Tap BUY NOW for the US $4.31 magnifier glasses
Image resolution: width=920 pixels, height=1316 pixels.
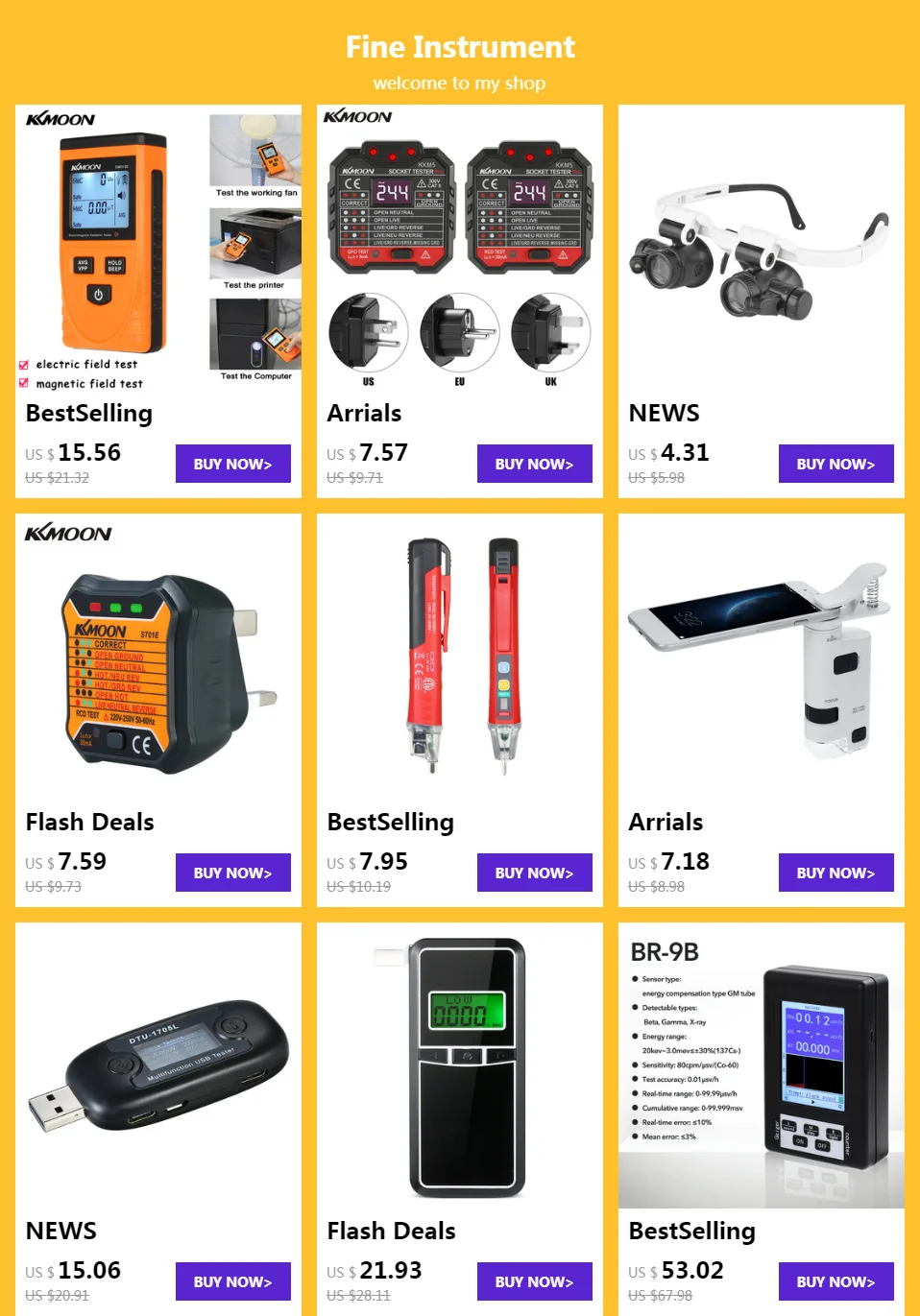point(835,464)
